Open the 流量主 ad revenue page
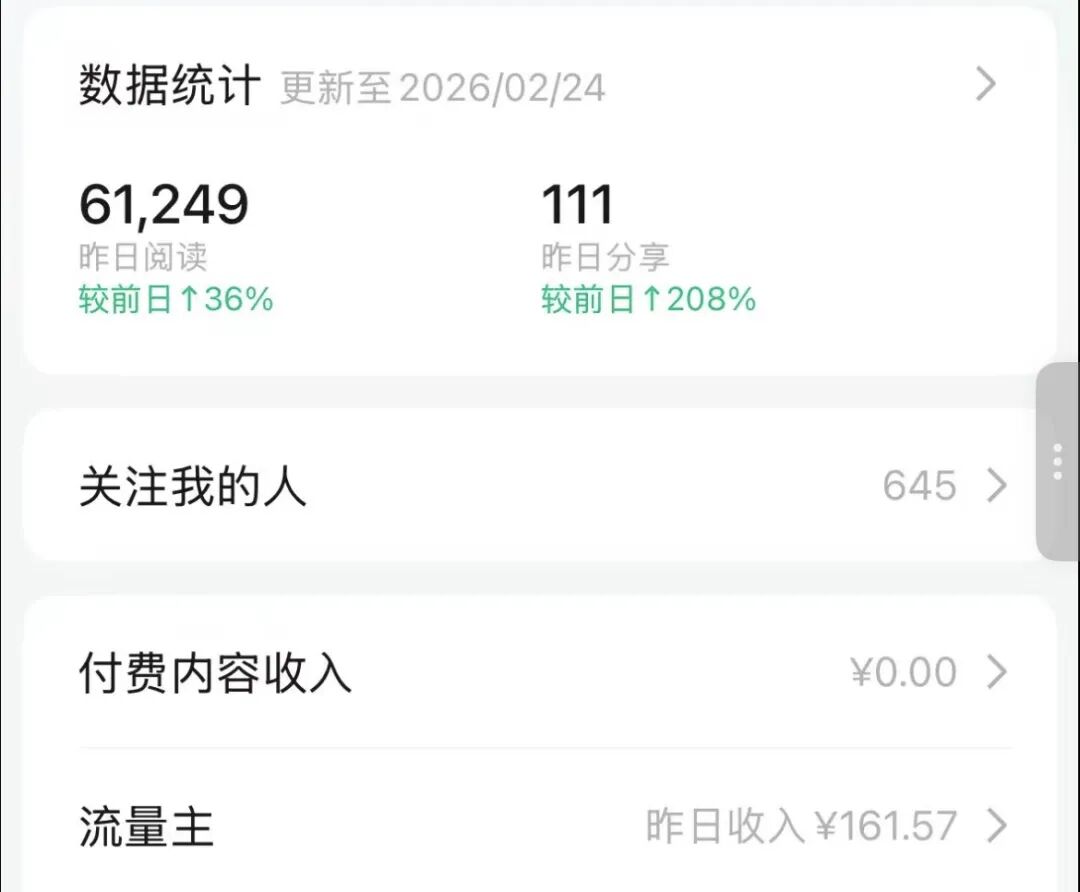This screenshot has width=1080, height=892. pyautogui.click(x=540, y=828)
